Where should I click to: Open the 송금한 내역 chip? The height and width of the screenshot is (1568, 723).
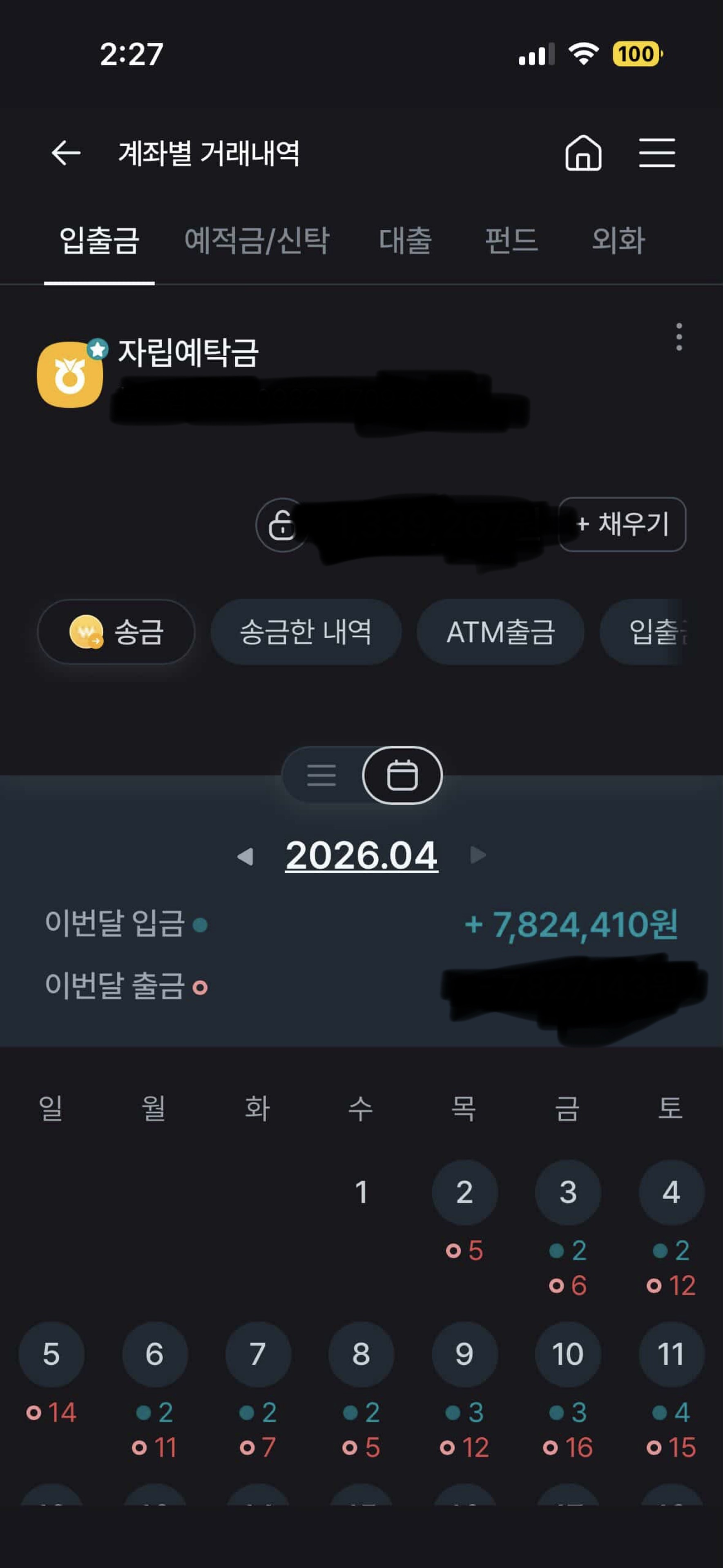click(x=306, y=632)
